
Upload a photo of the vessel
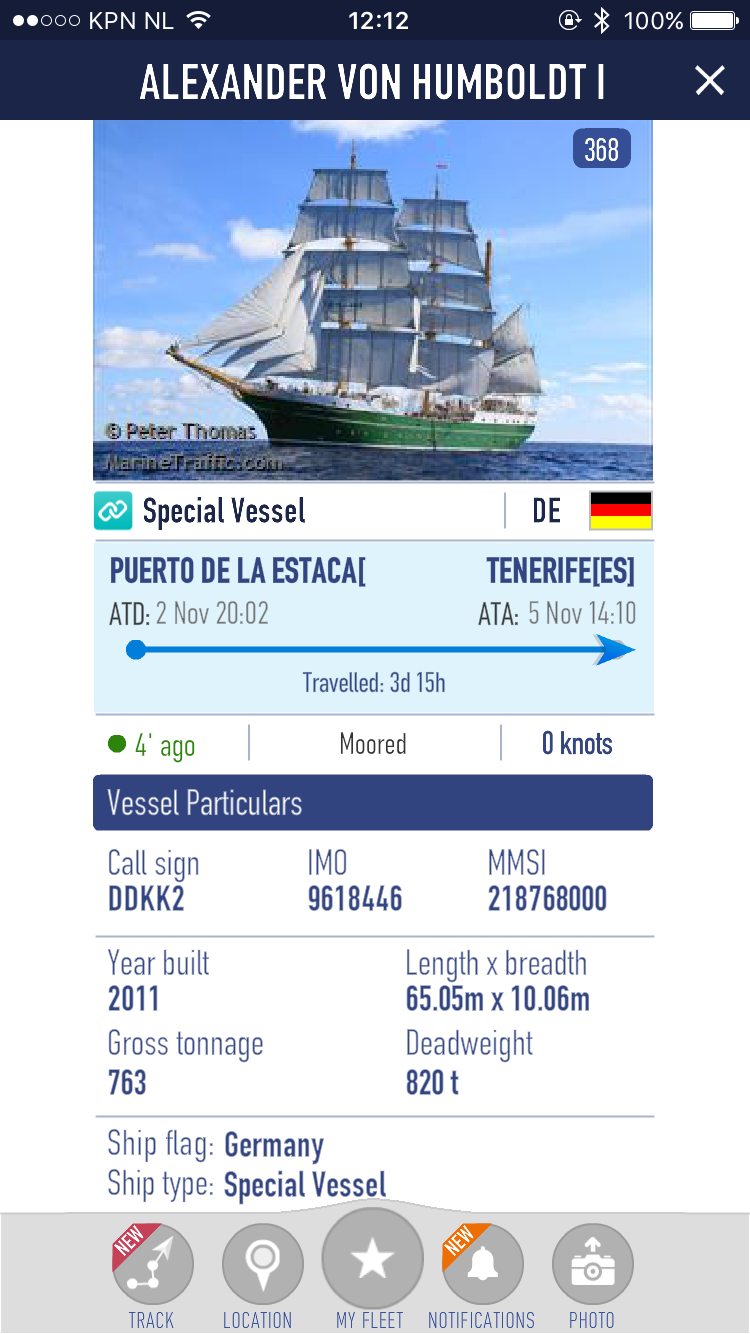point(592,1265)
